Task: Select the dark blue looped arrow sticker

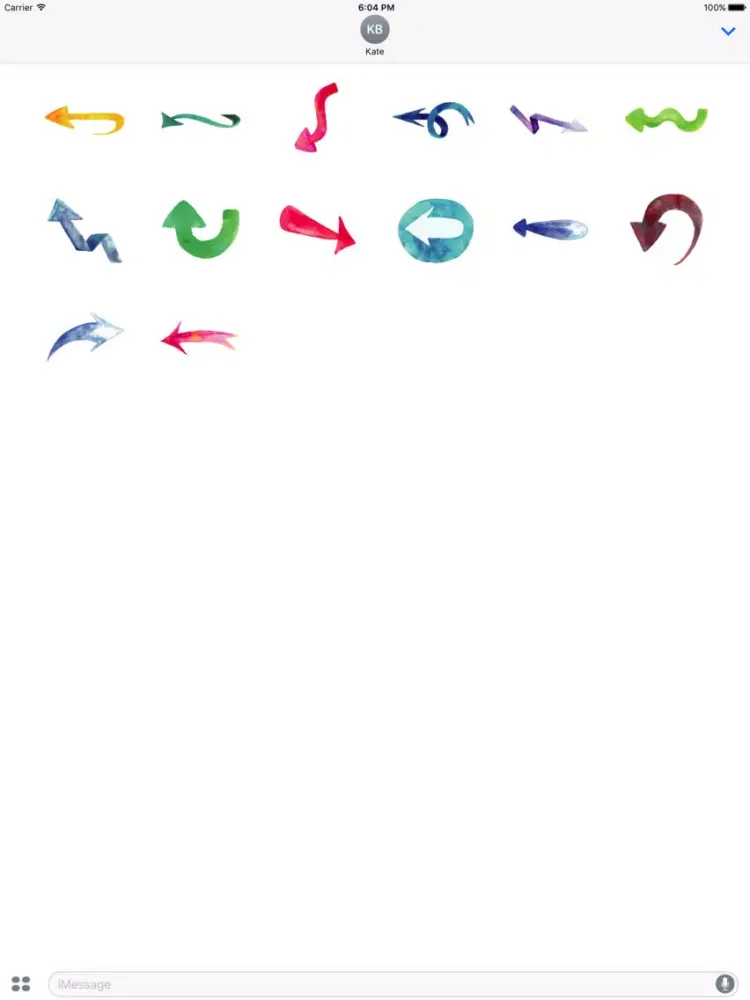Action: tap(434, 119)
